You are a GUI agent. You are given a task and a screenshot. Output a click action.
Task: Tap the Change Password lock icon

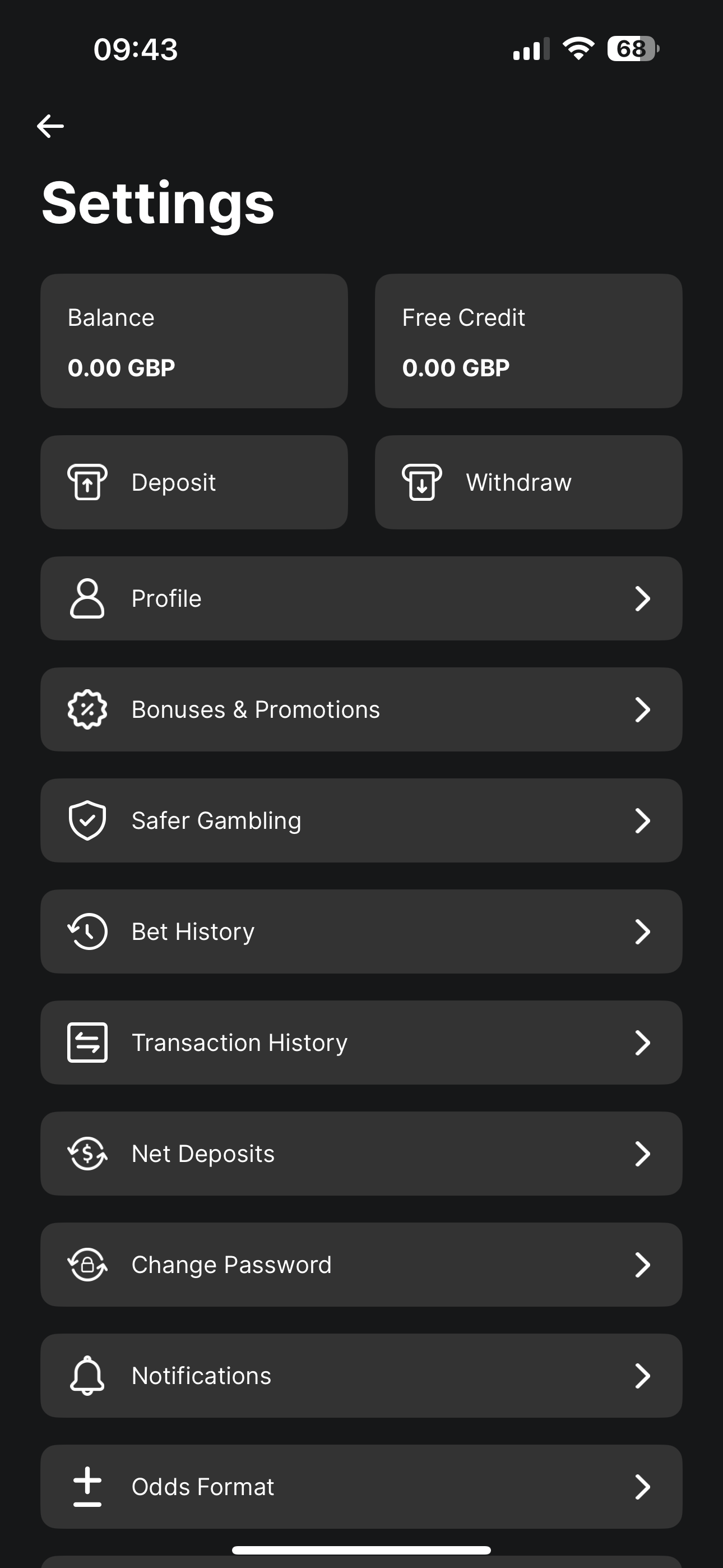[x=87, y=1264]
